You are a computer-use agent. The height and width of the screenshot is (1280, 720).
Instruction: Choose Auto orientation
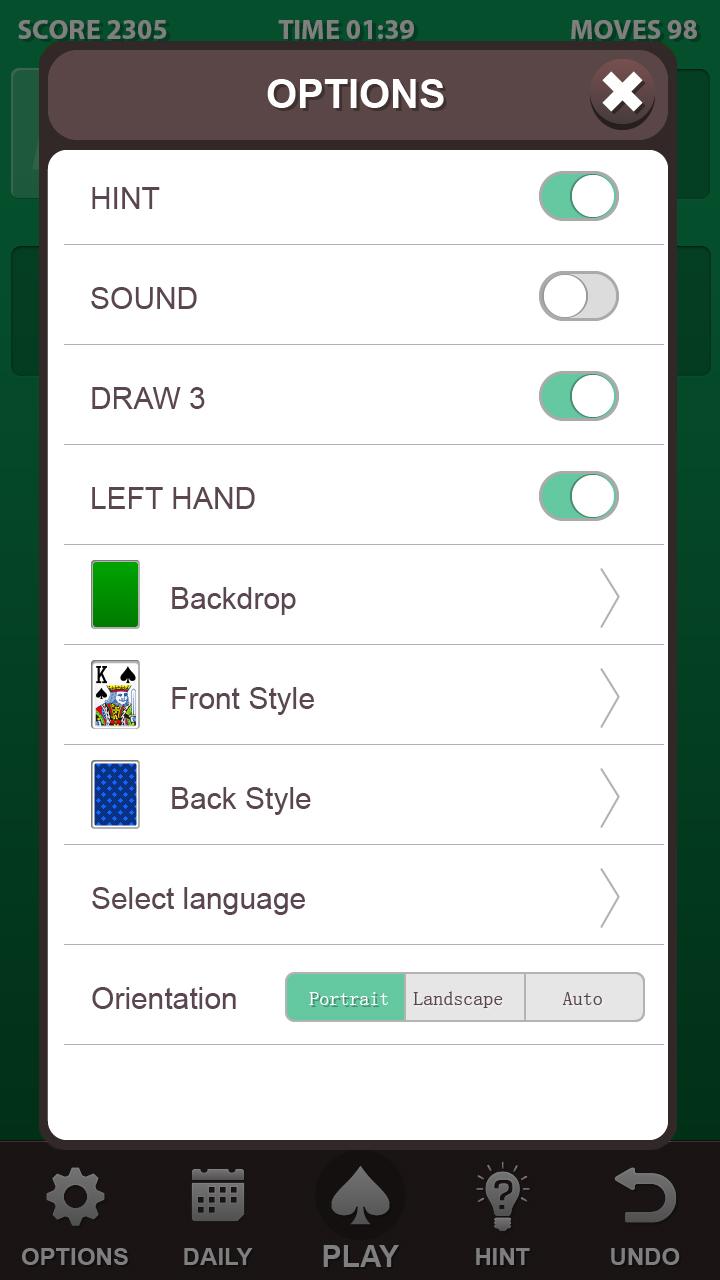(584, 997)
